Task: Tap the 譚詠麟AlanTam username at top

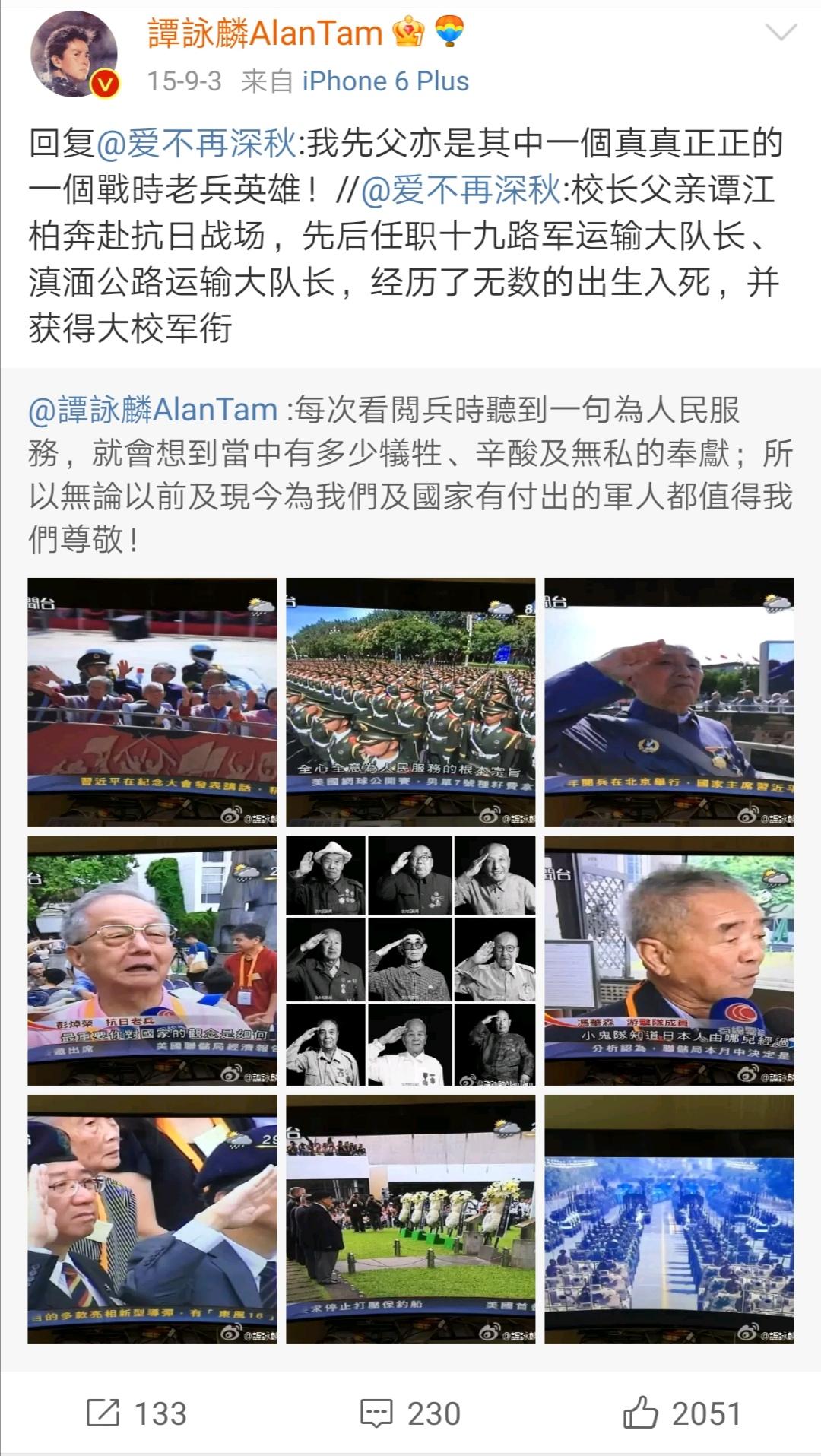Action: point(265,34)
